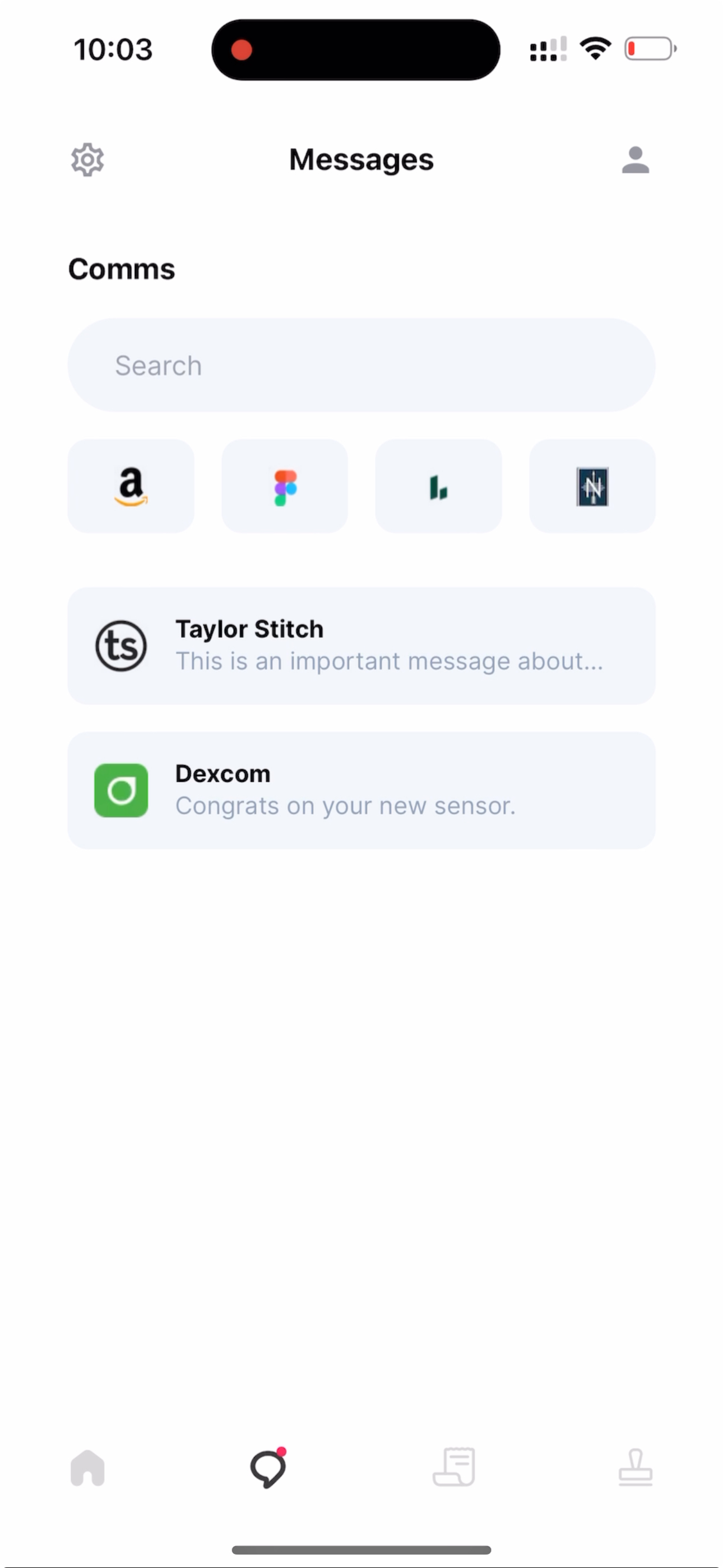
Task: Tap the Search field
Action: [361, 365]
